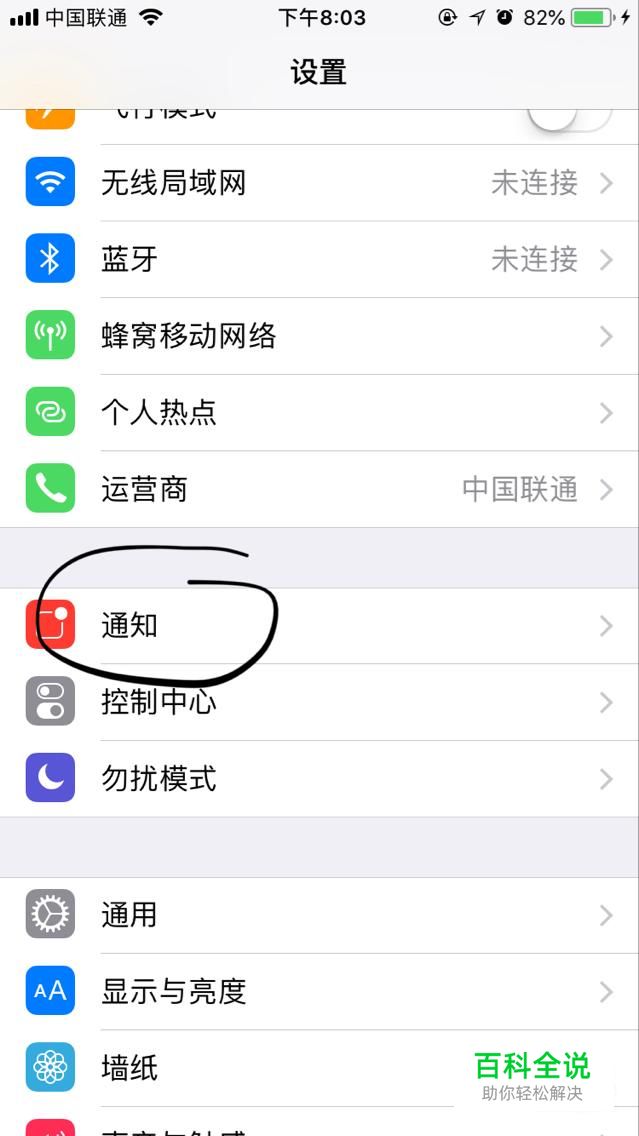Open 个人热点 personal hotspot
This screenshot has width=639, height=1136.
pyautogui.click(x=320, y=413)
